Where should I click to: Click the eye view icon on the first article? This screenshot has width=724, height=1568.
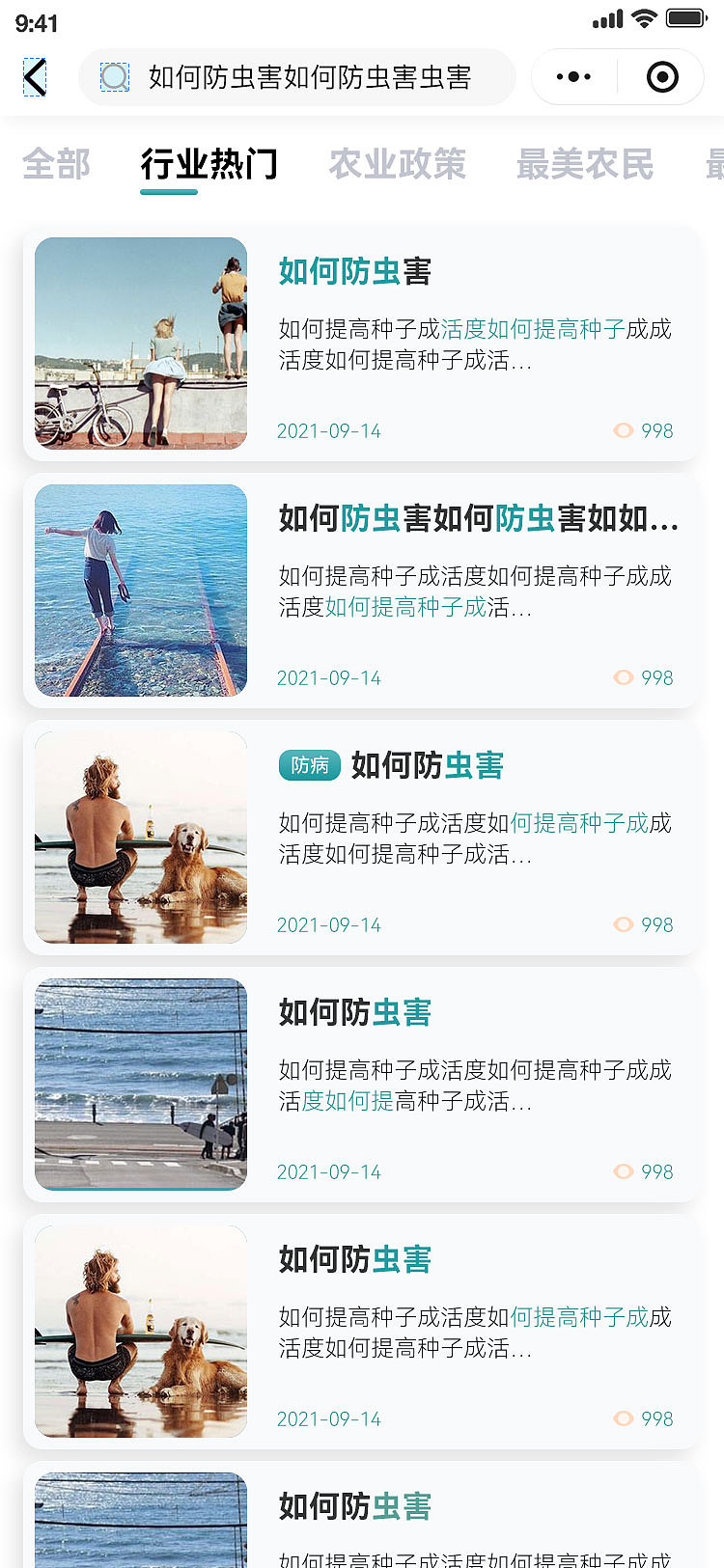click(x=624, y=430)
